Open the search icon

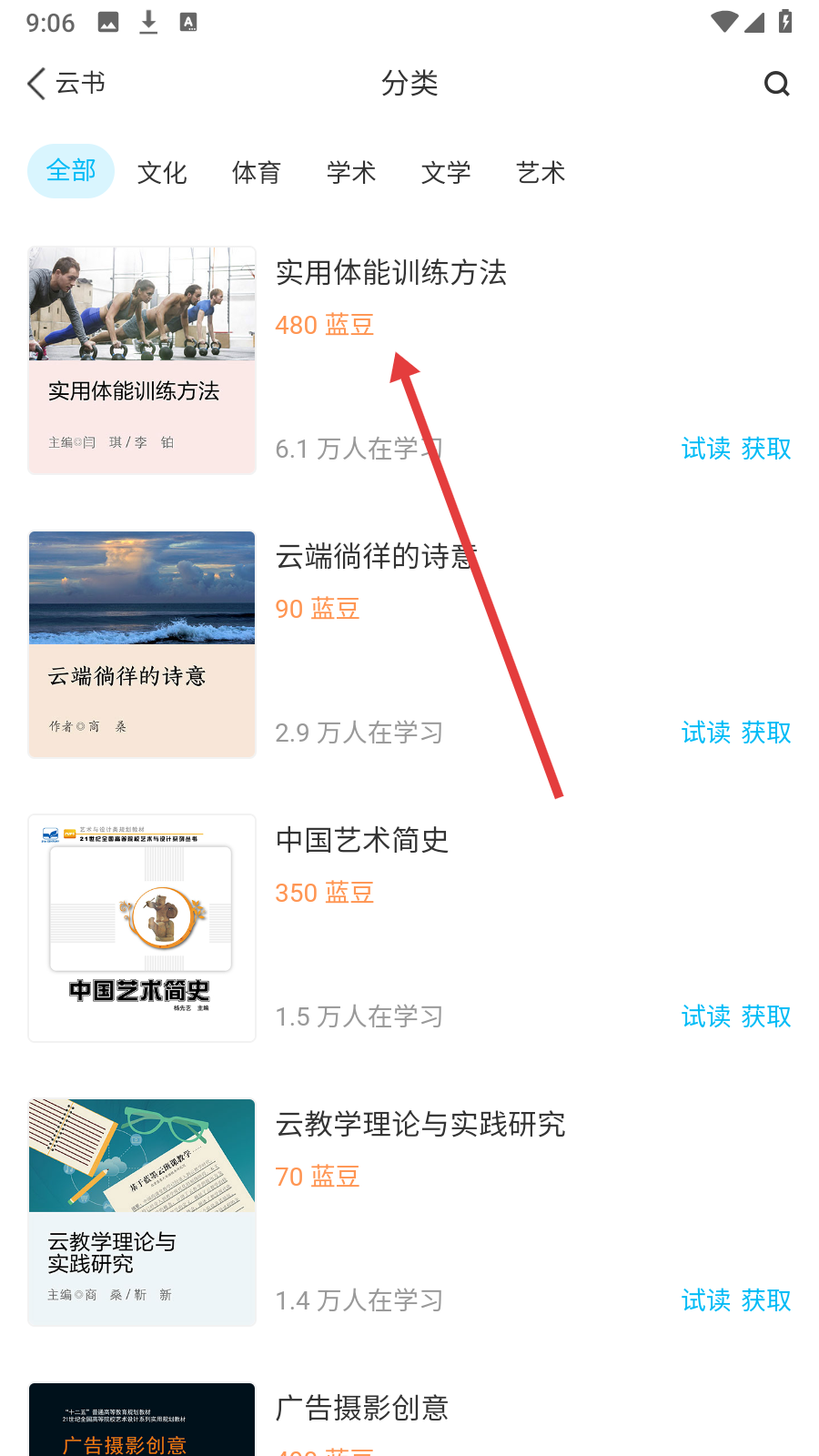pos(776,84)
